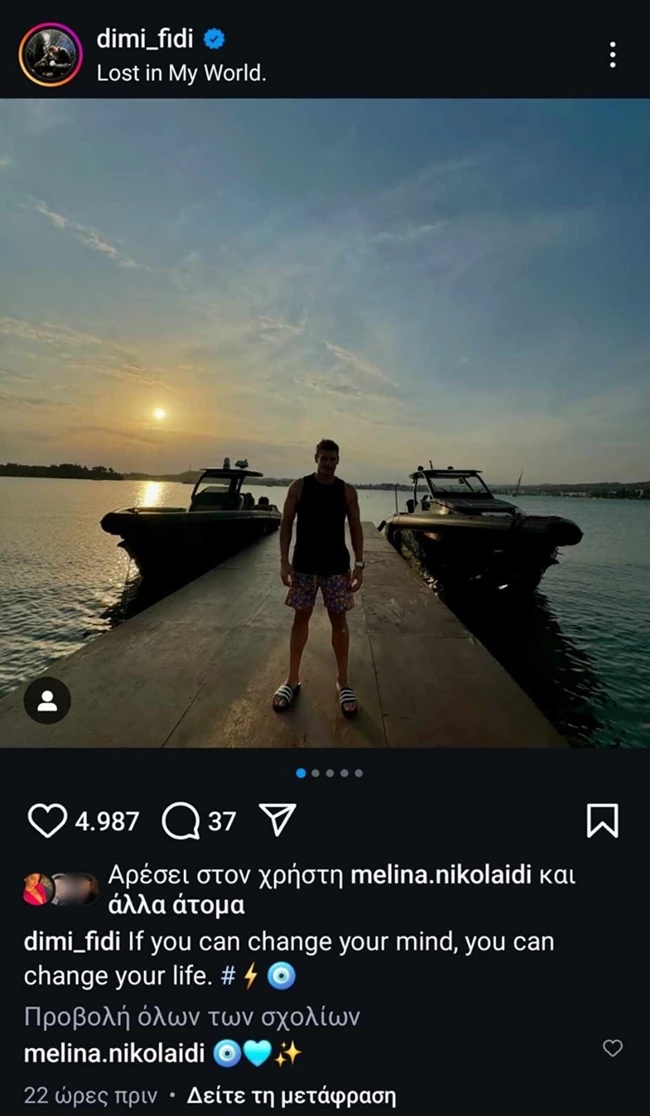View the list of others who liked
This screenshot has height=1116, width=650.
point(187,906)
